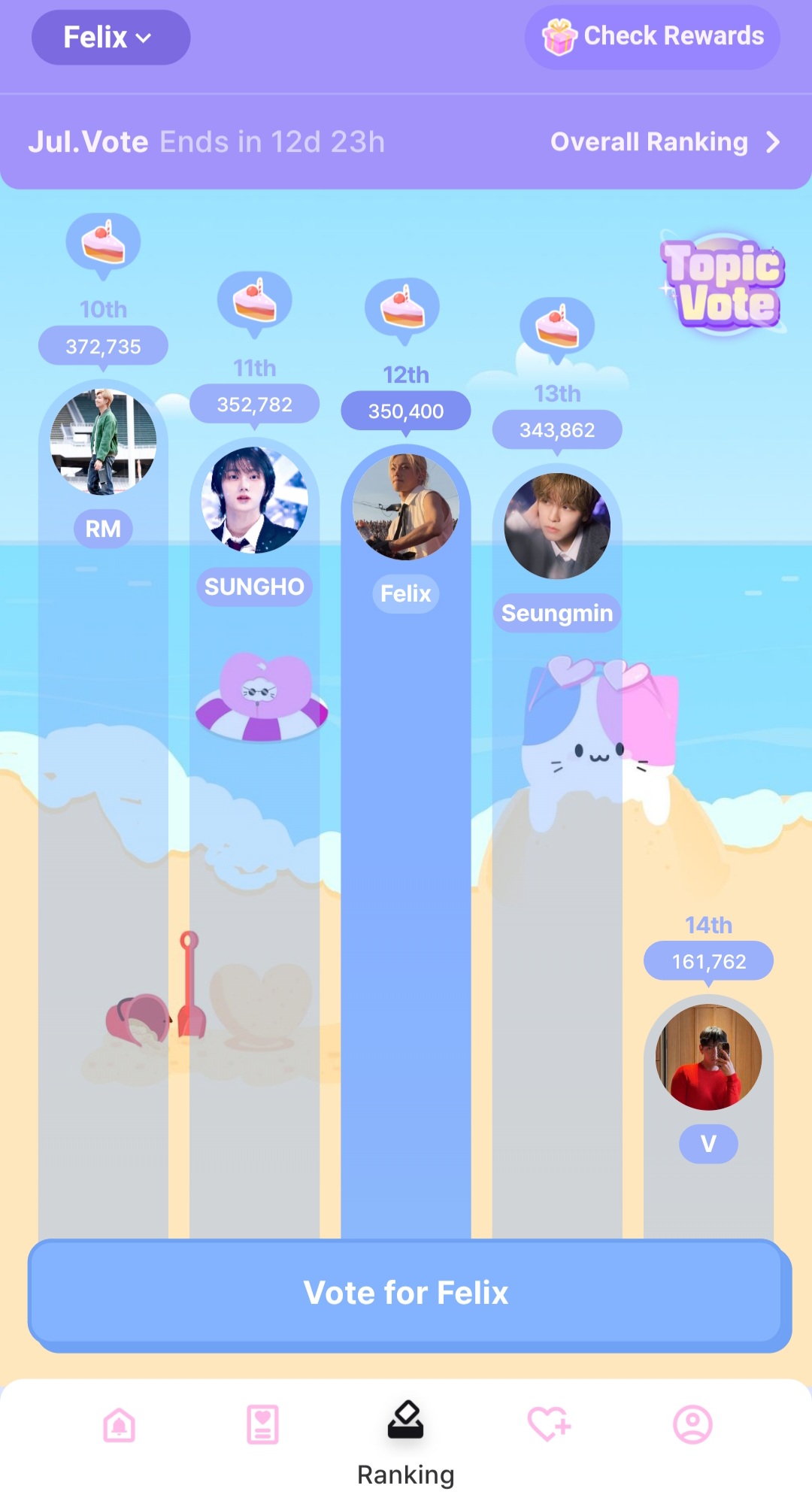Image resolution: width=812 pixels, height=1501 pixels.
Task: Select Felix's profile picture
Action: click(x=406, y=507)
